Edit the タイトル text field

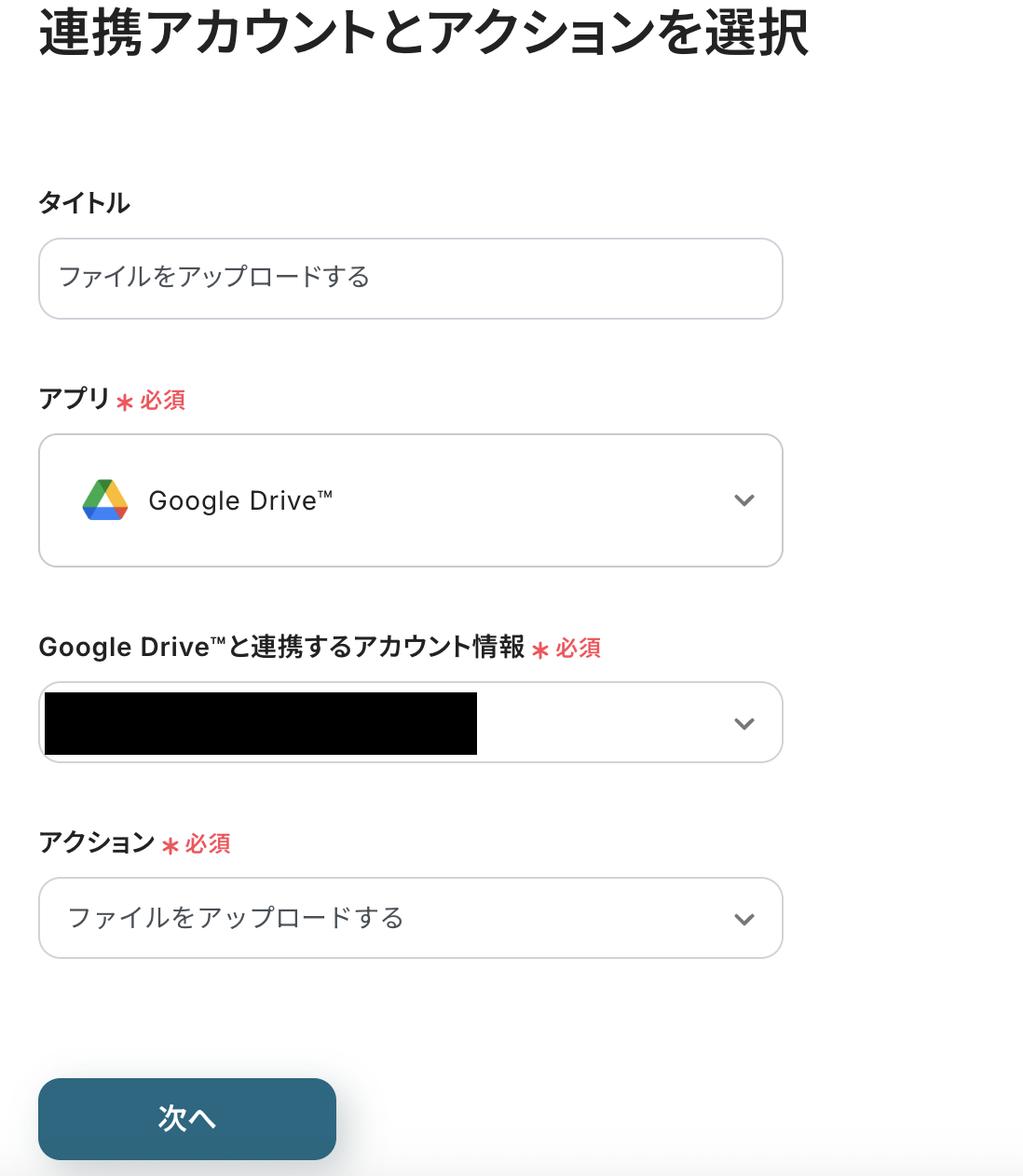(410, 279)
